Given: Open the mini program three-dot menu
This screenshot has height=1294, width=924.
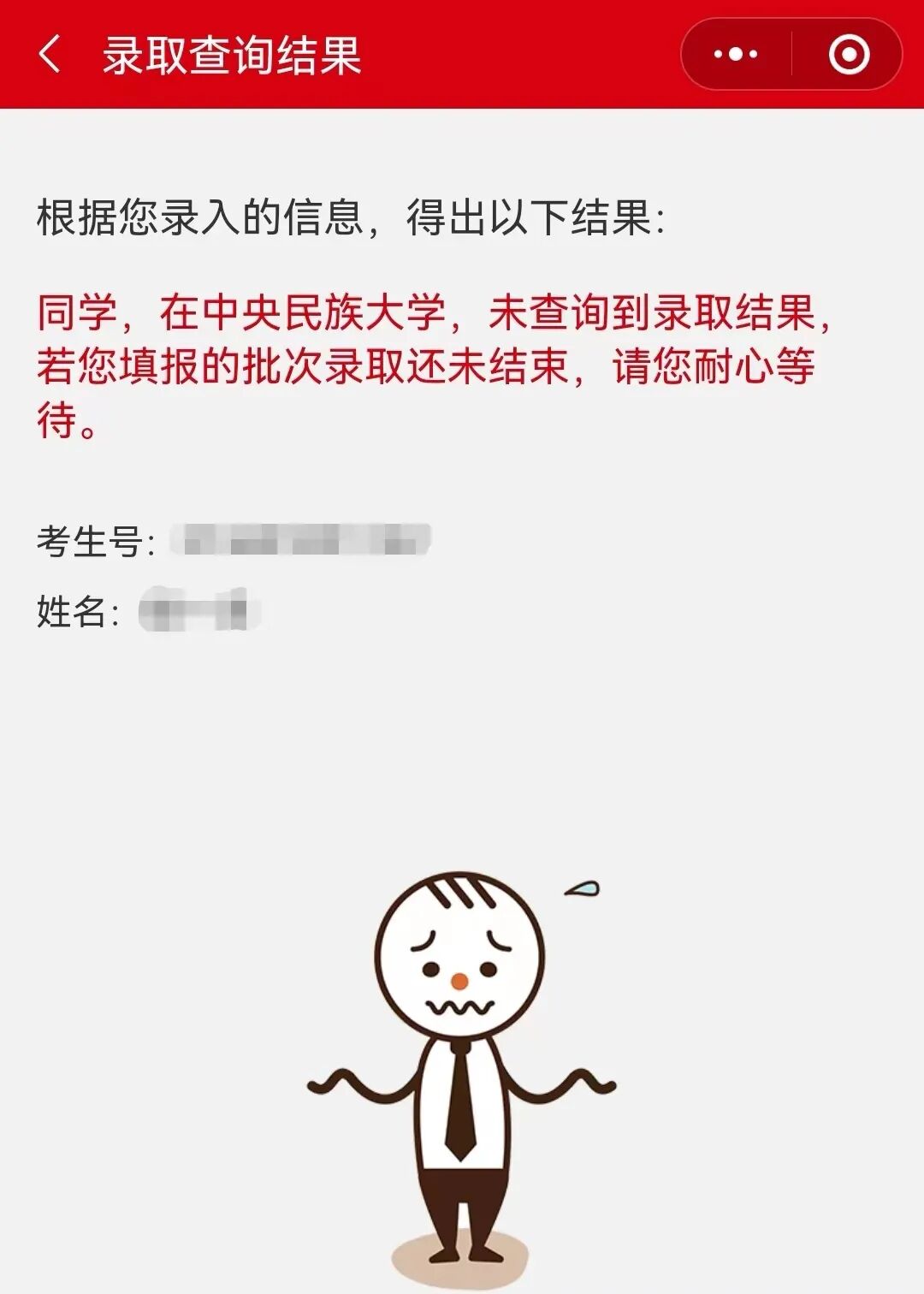Looking at the screenshot, I should (x=736, y=54).
